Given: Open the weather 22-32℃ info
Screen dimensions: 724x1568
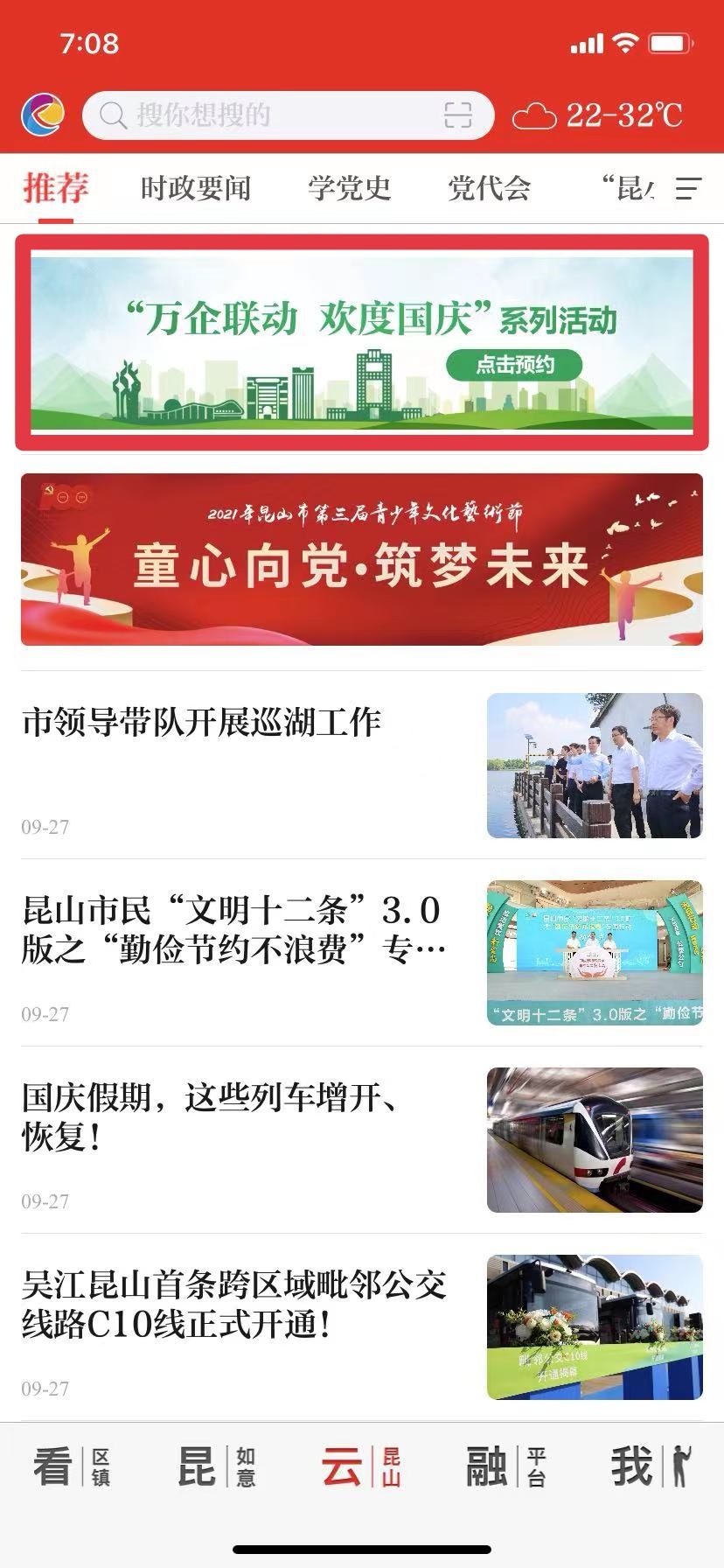Looking at the screenshot, I should coord(598,115).
